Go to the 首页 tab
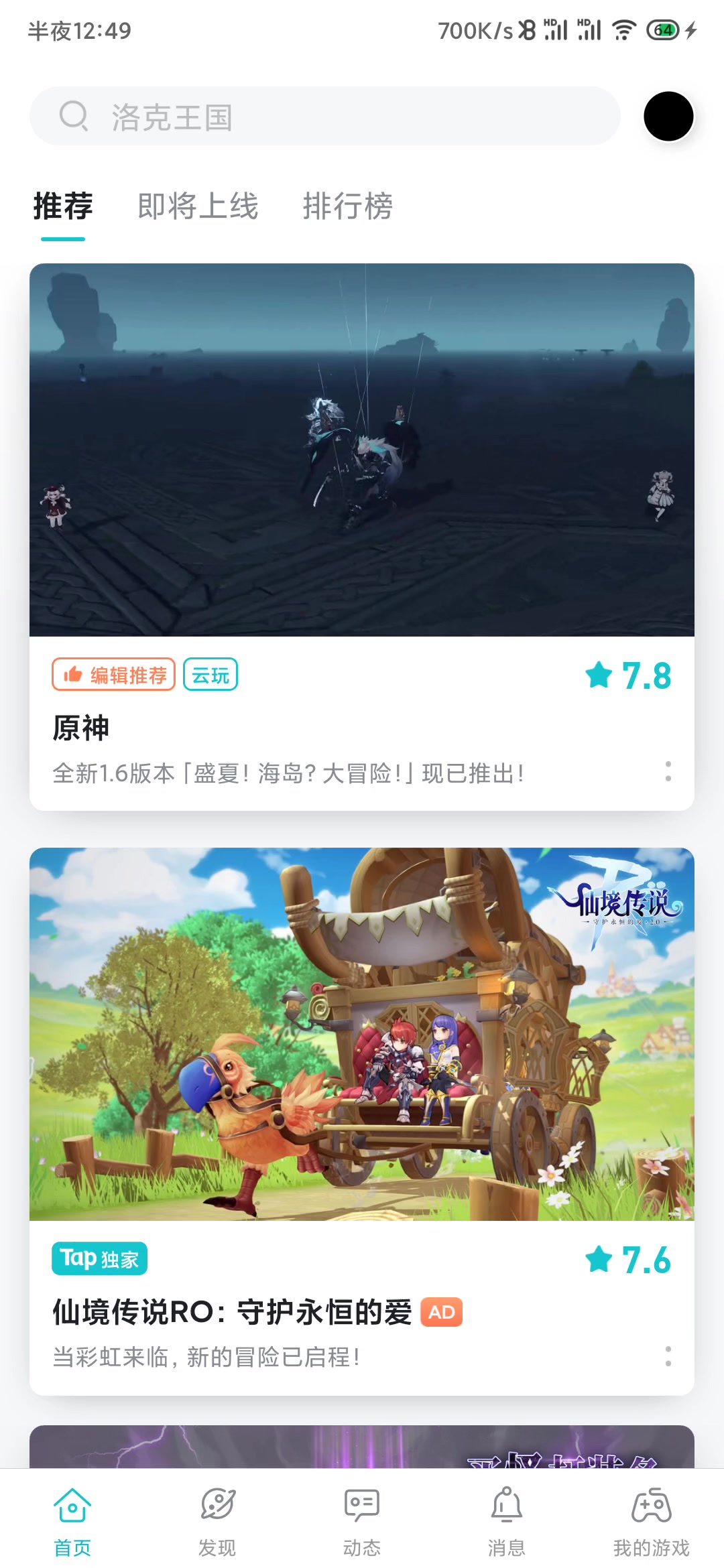Screen dimensions: 724x1568 click(x=72, y=1518)
